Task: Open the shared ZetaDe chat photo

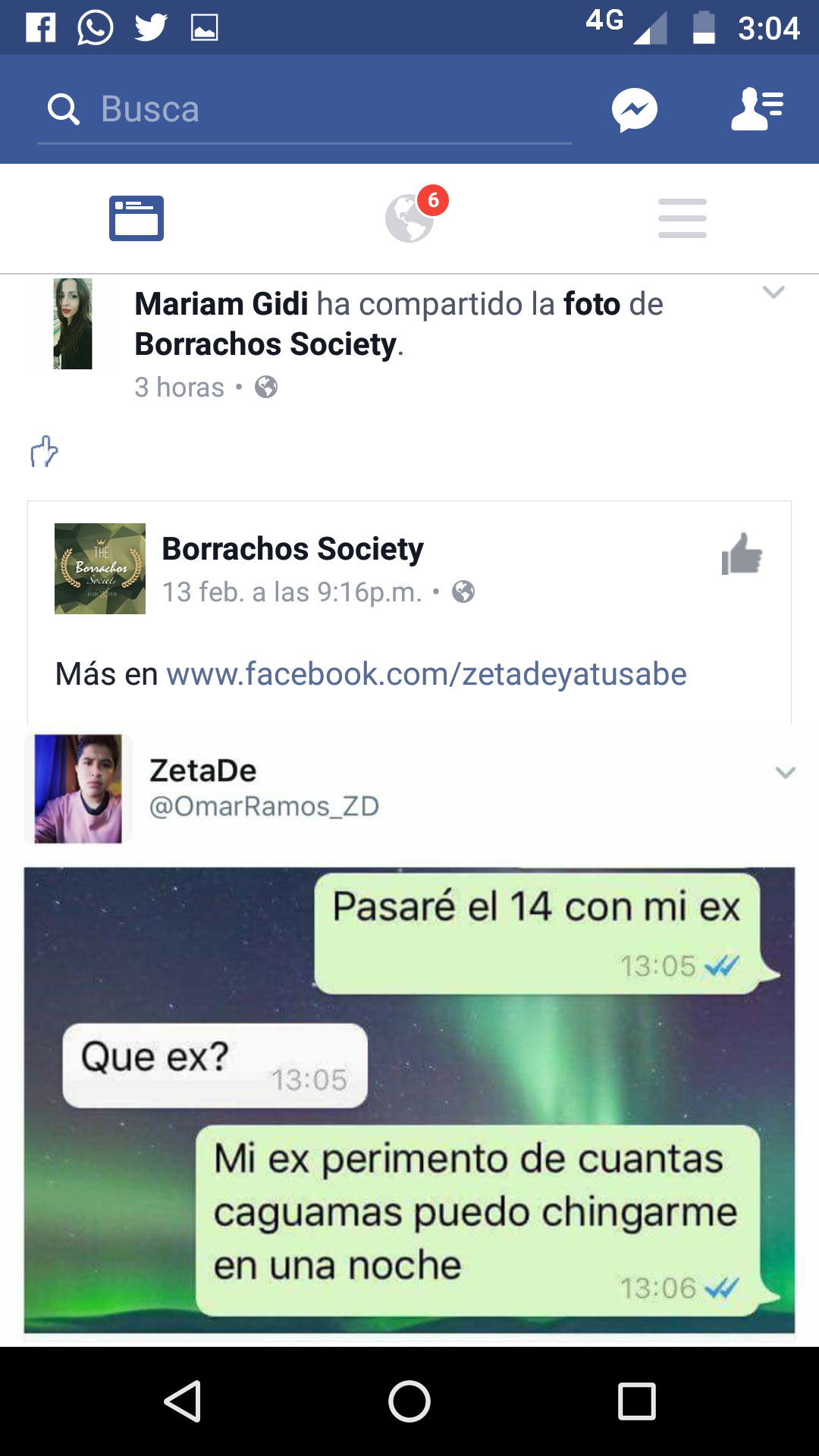Action: coord(409,1100)
